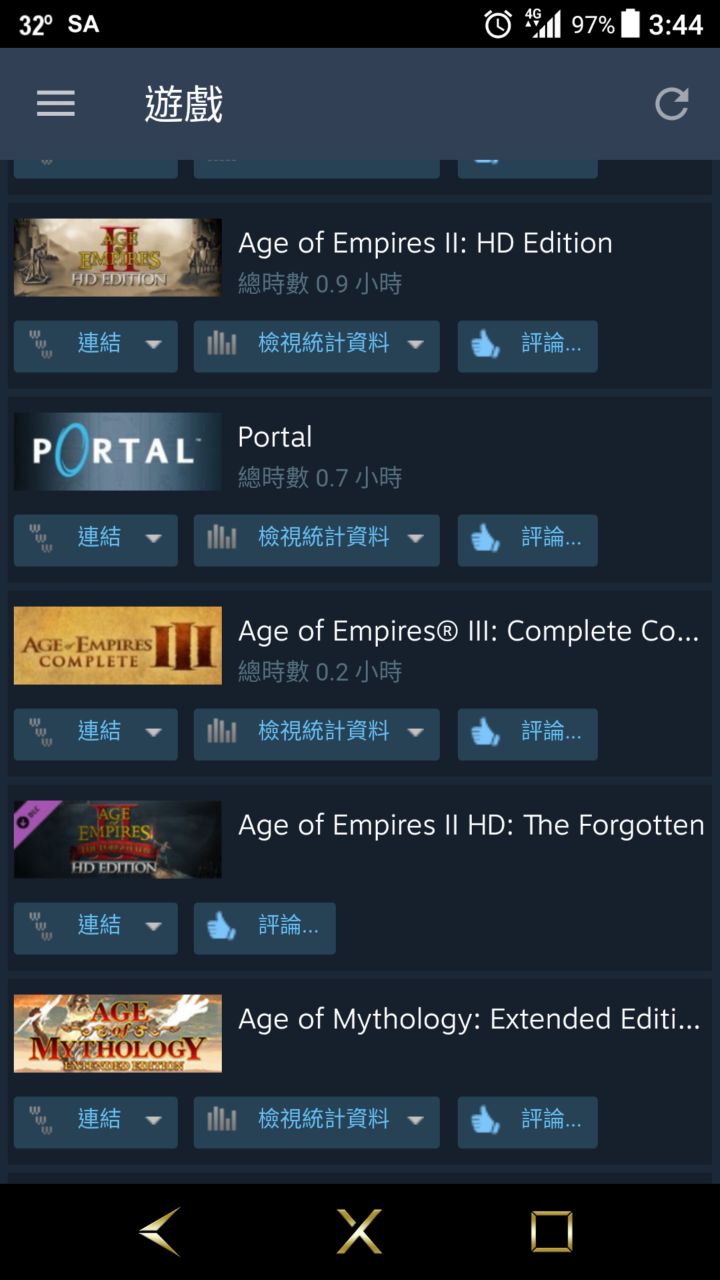View 檢視統計資料 for Portal
Image resolution: width=720 pixels, height=1280 pixels.
(x=316, y=540)
